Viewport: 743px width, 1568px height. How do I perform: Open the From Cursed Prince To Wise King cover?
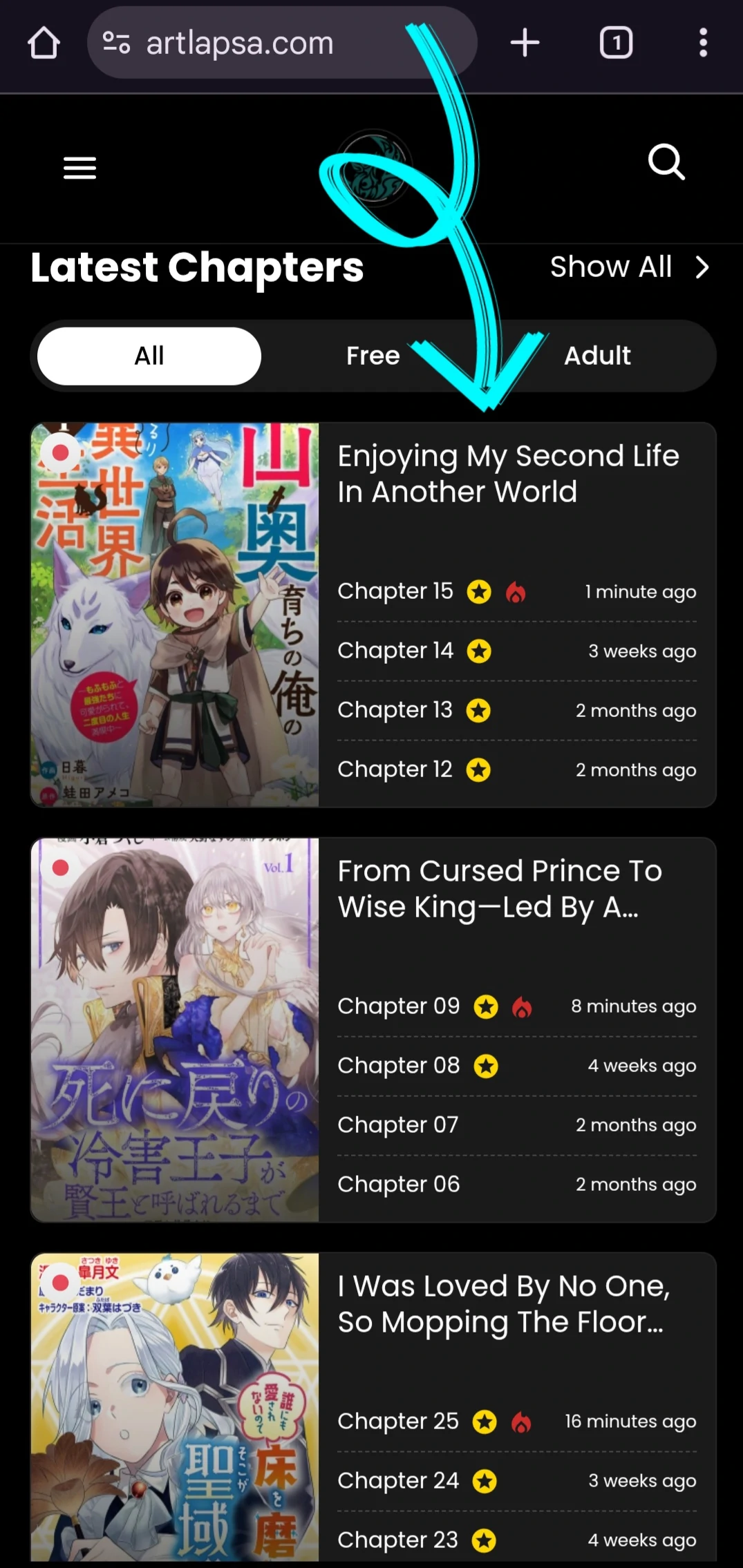(x=175, y=1029)
